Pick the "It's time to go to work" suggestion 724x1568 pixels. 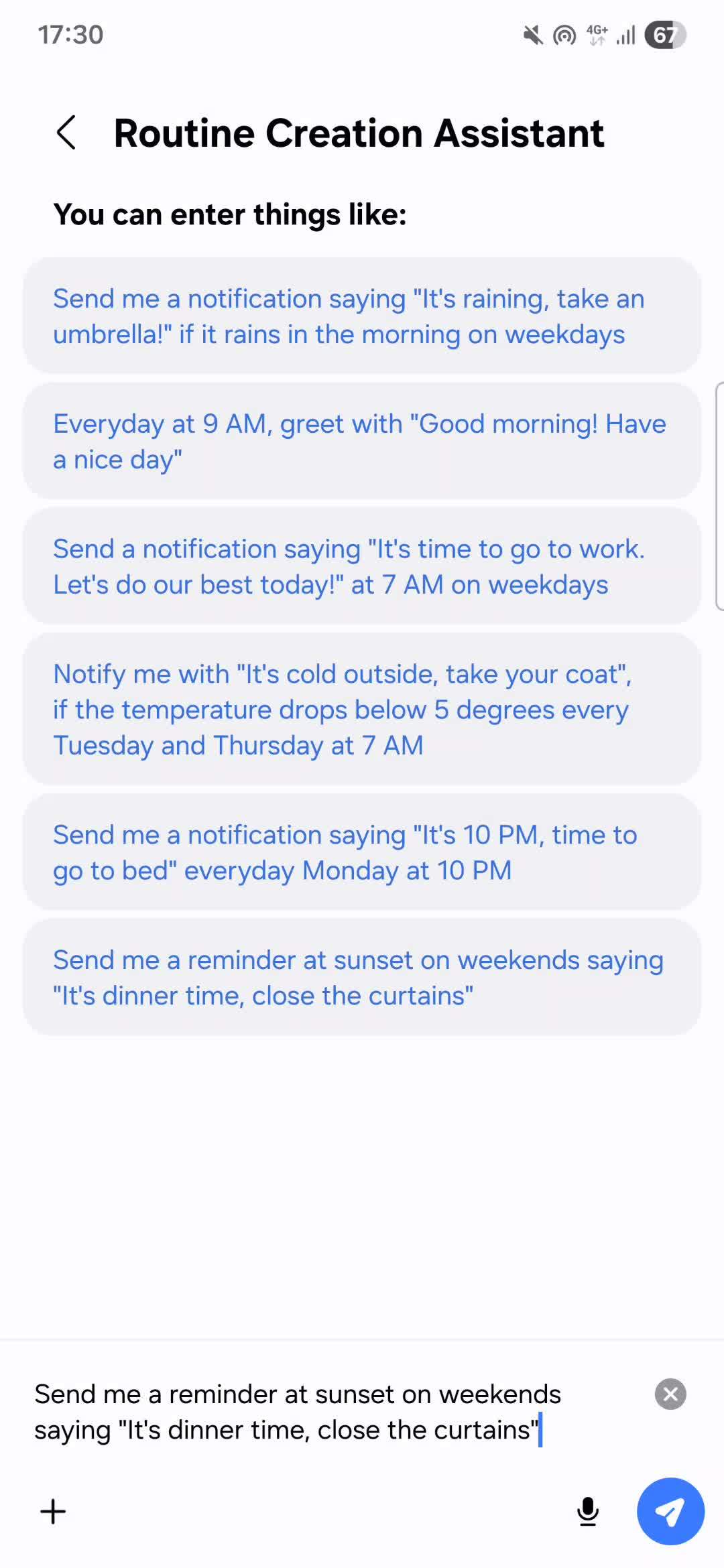click(362, 566)
